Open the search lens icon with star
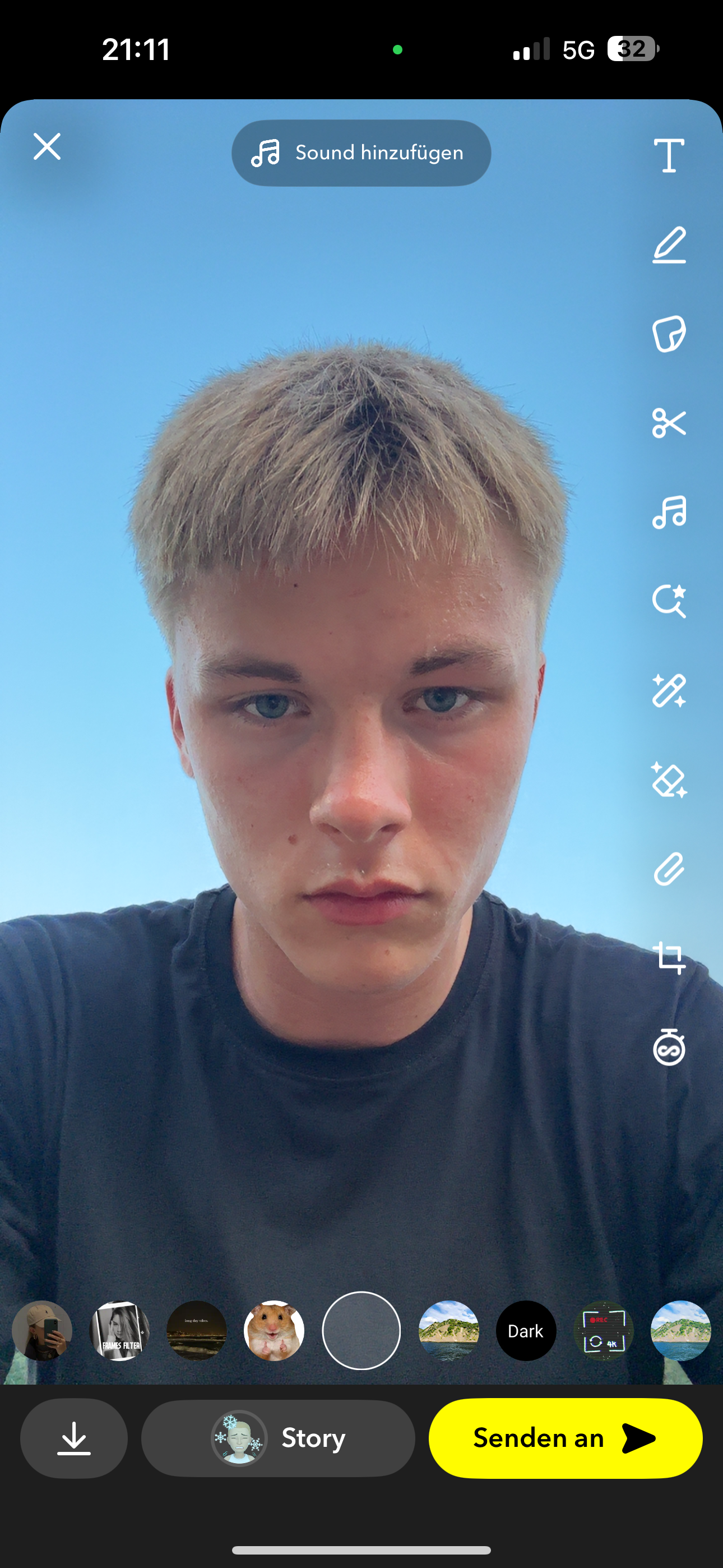This screenshot has width=723, height=1568. [x=669, y=601]
